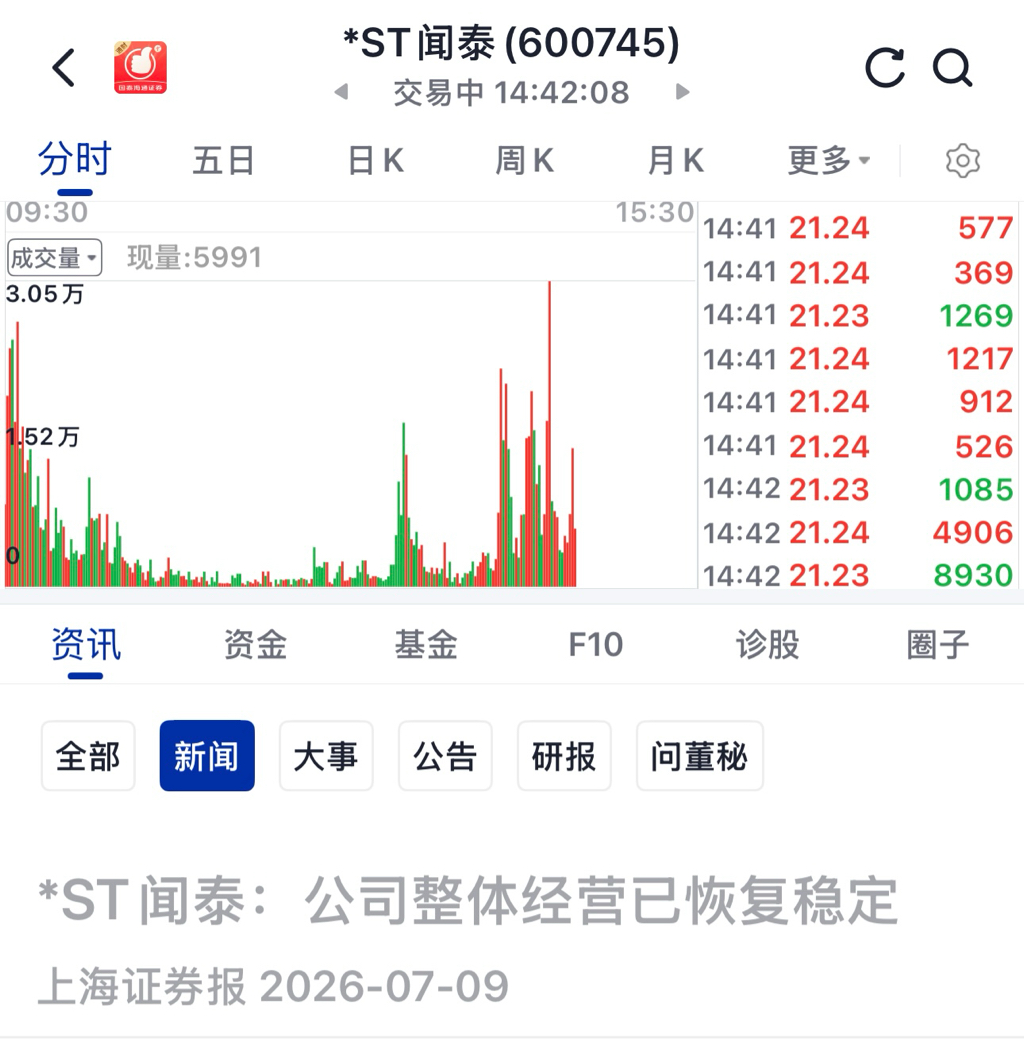
Task: Go to next stock with right arrow
Action: click(682, 92)
